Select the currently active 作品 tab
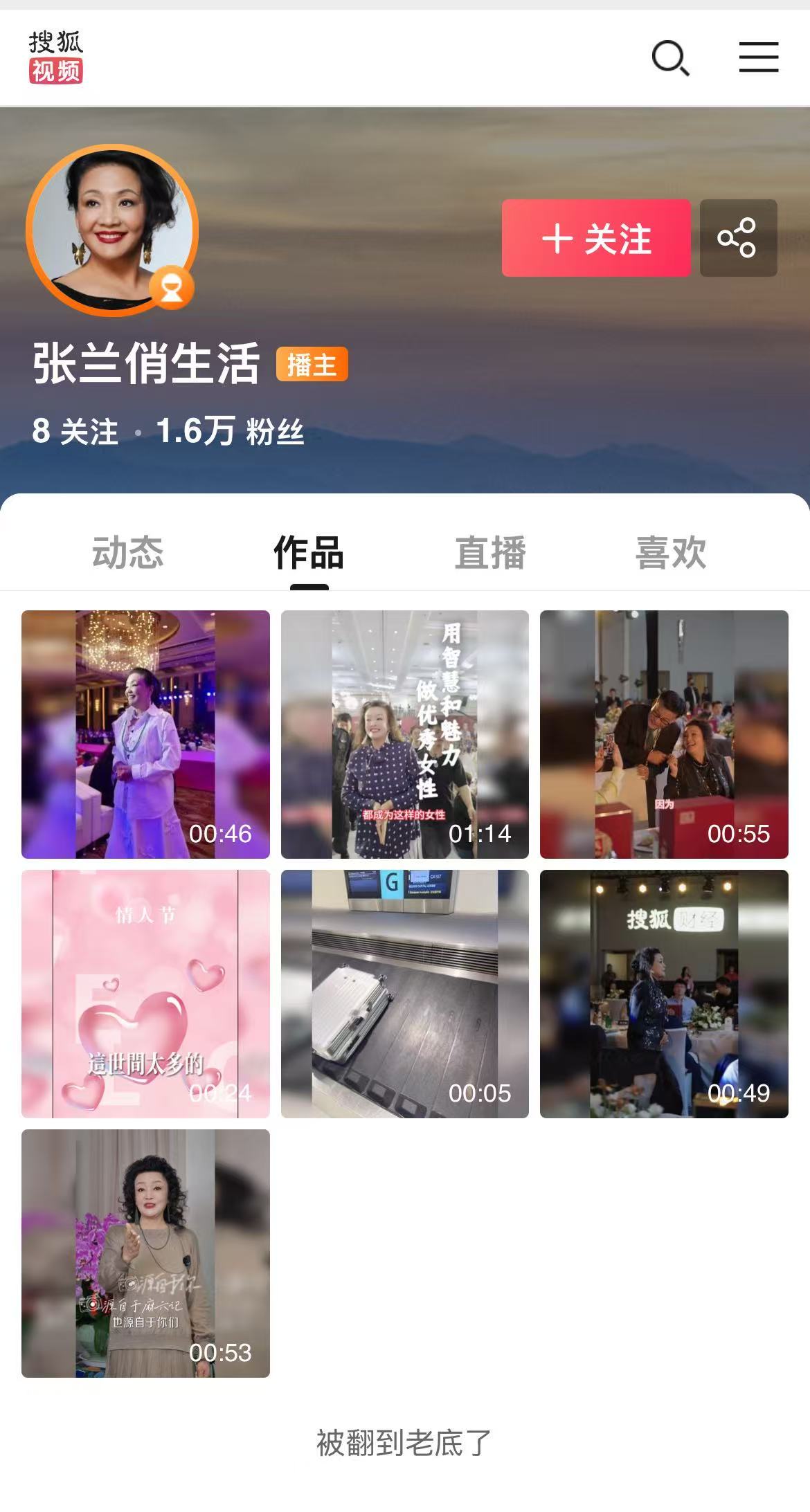The width and height of the screenshot is (810, 1512). (309, 554)
